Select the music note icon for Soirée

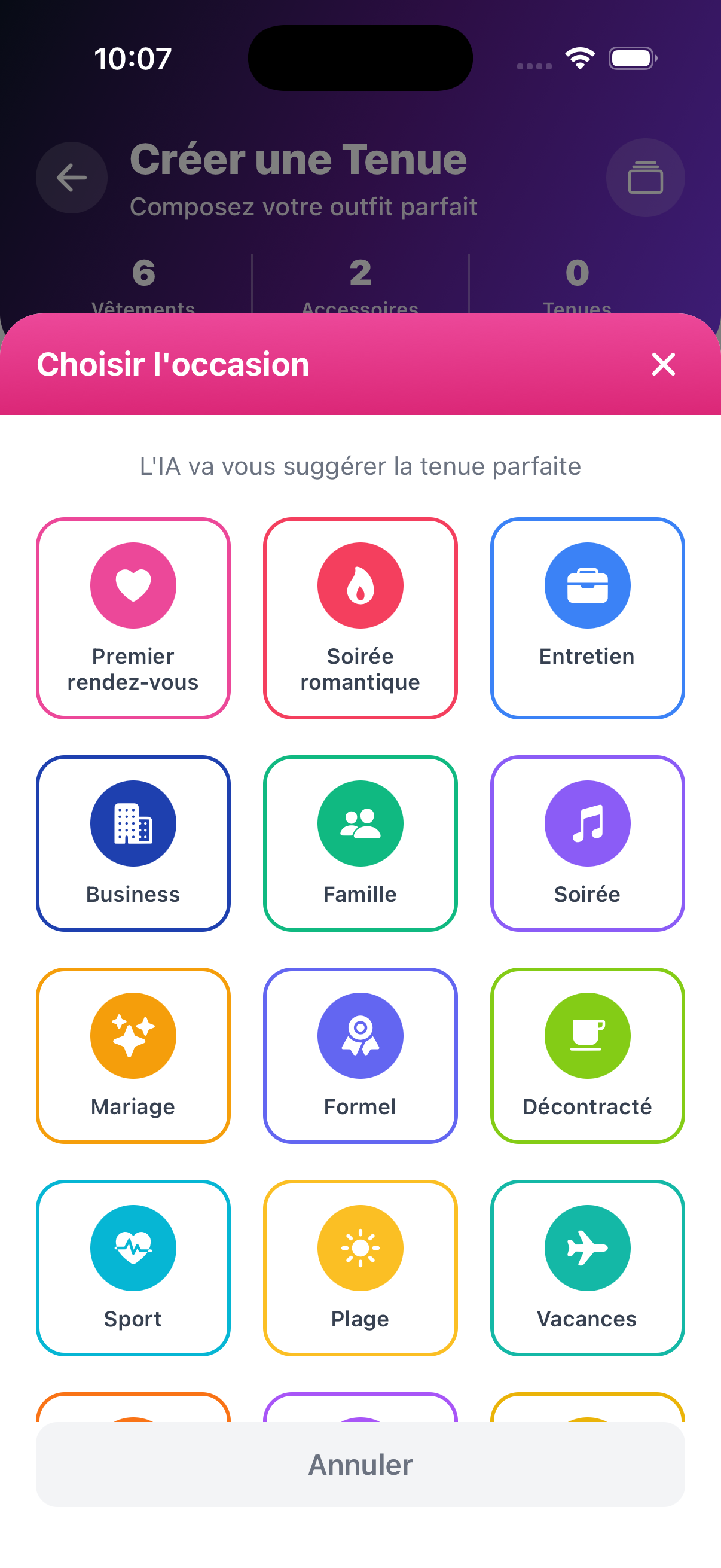point(586,823)
